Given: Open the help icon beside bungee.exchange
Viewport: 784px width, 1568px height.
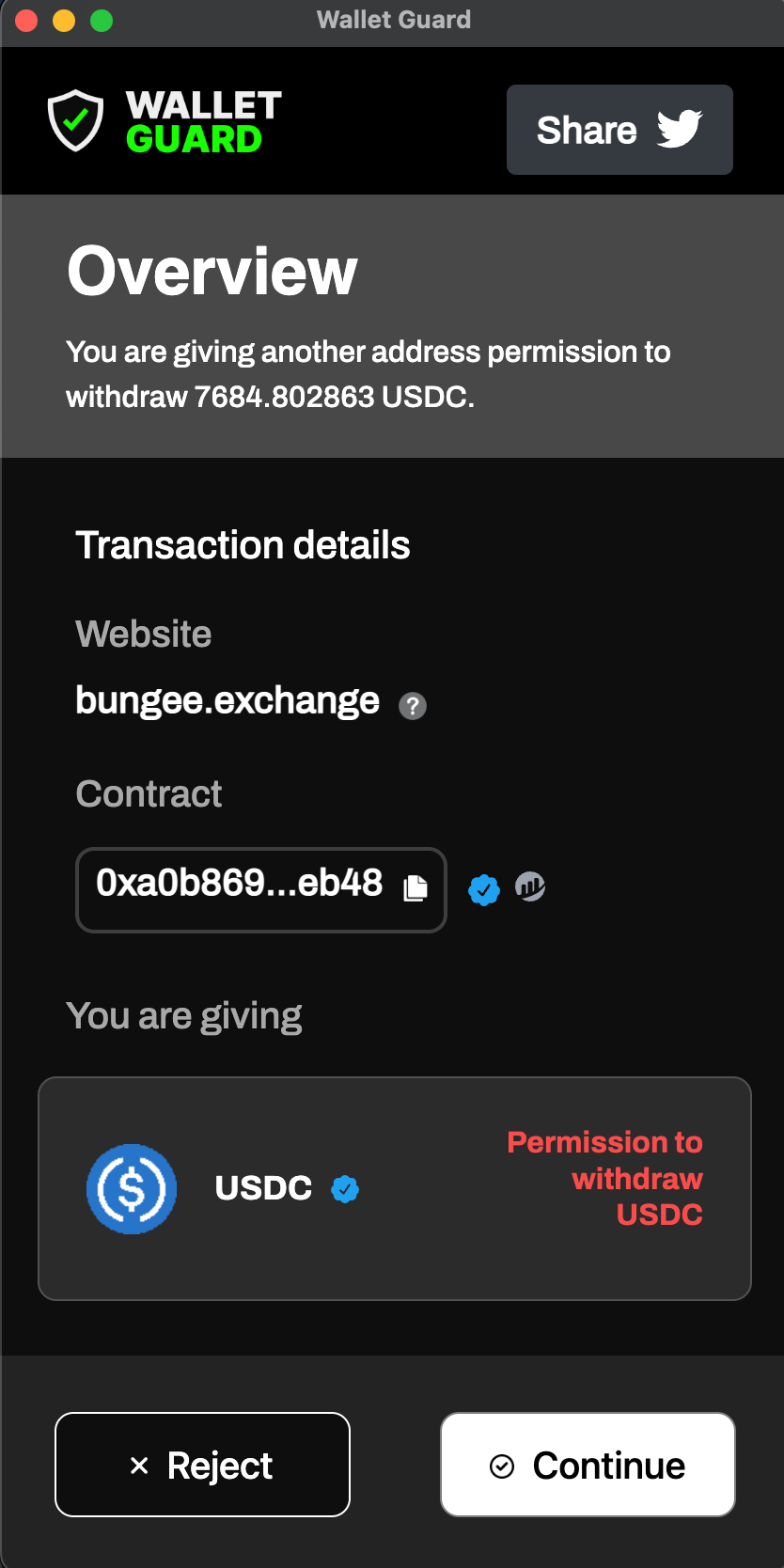Looking at the screenshot, I should [412, 705].
